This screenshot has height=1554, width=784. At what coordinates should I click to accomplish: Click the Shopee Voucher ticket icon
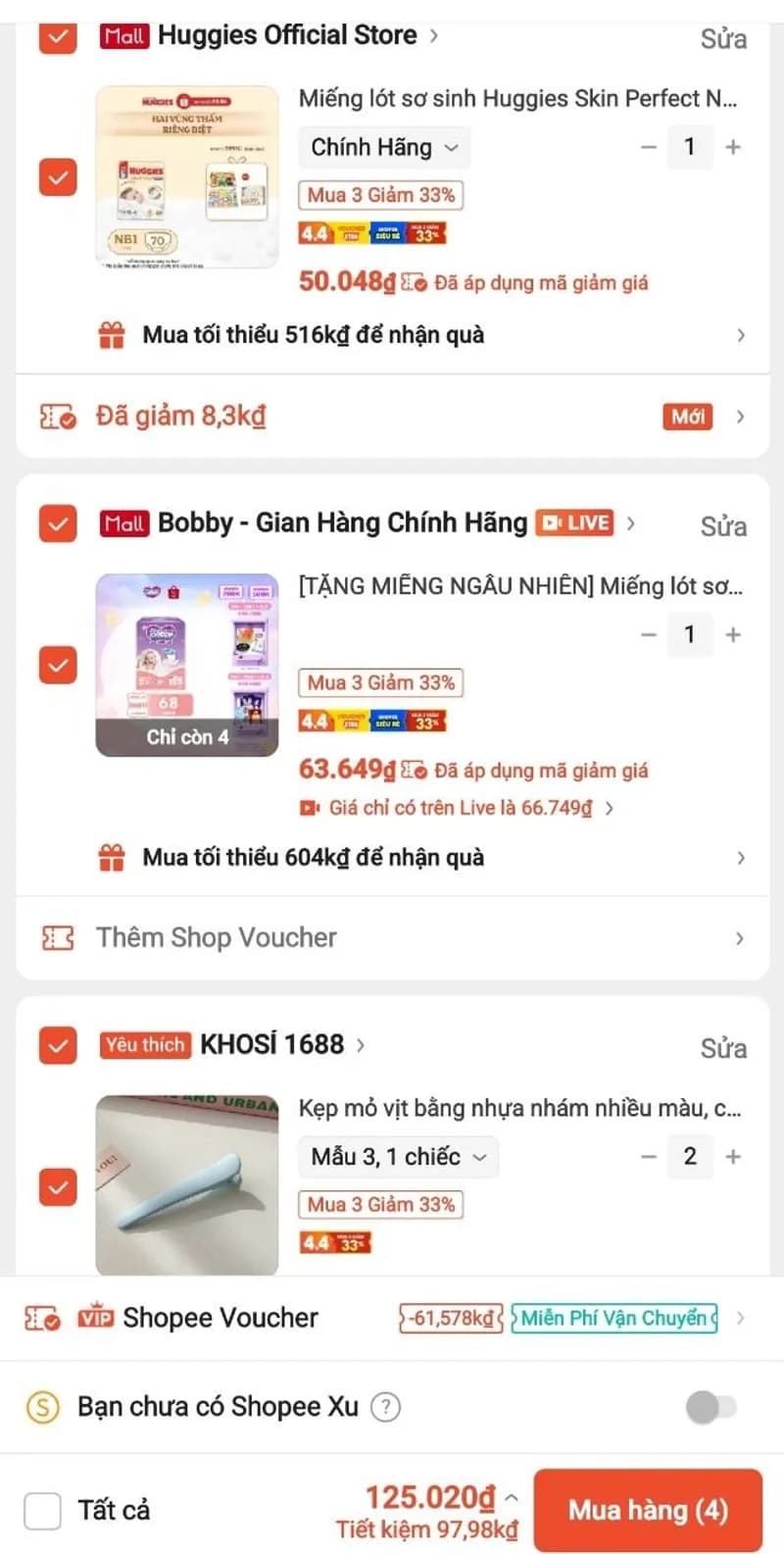click(x=43, y=1318)
